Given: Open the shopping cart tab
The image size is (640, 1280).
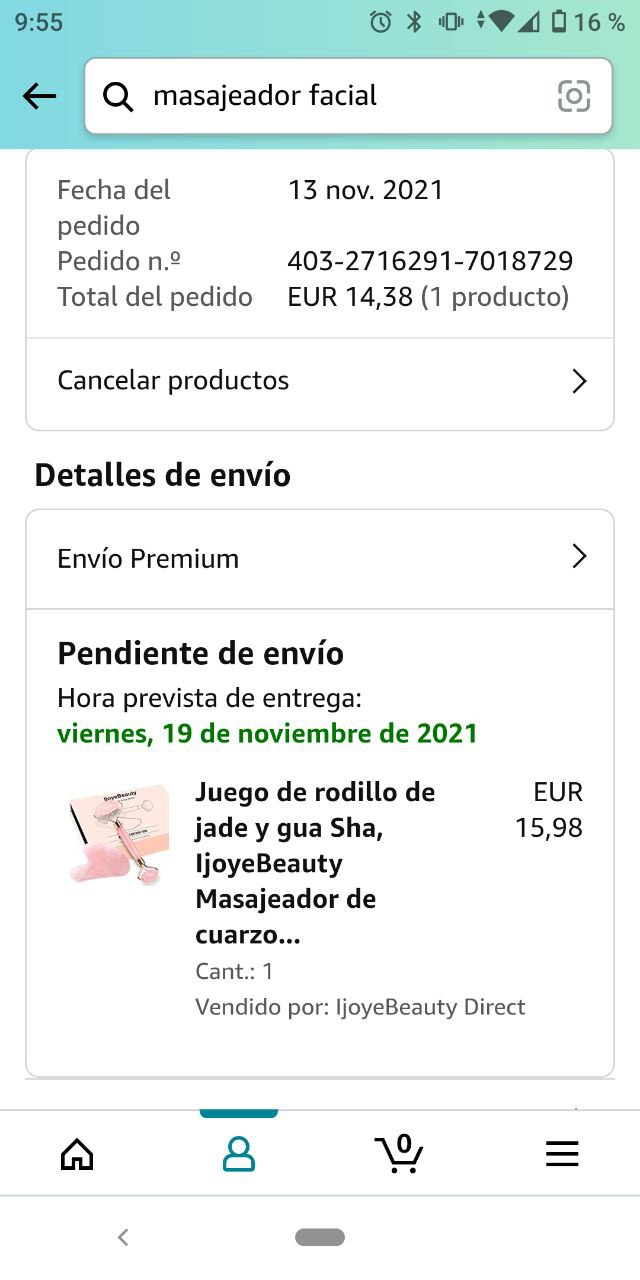Looking at the screenshot, I should pyautogui.click(x=399, y=1154).
